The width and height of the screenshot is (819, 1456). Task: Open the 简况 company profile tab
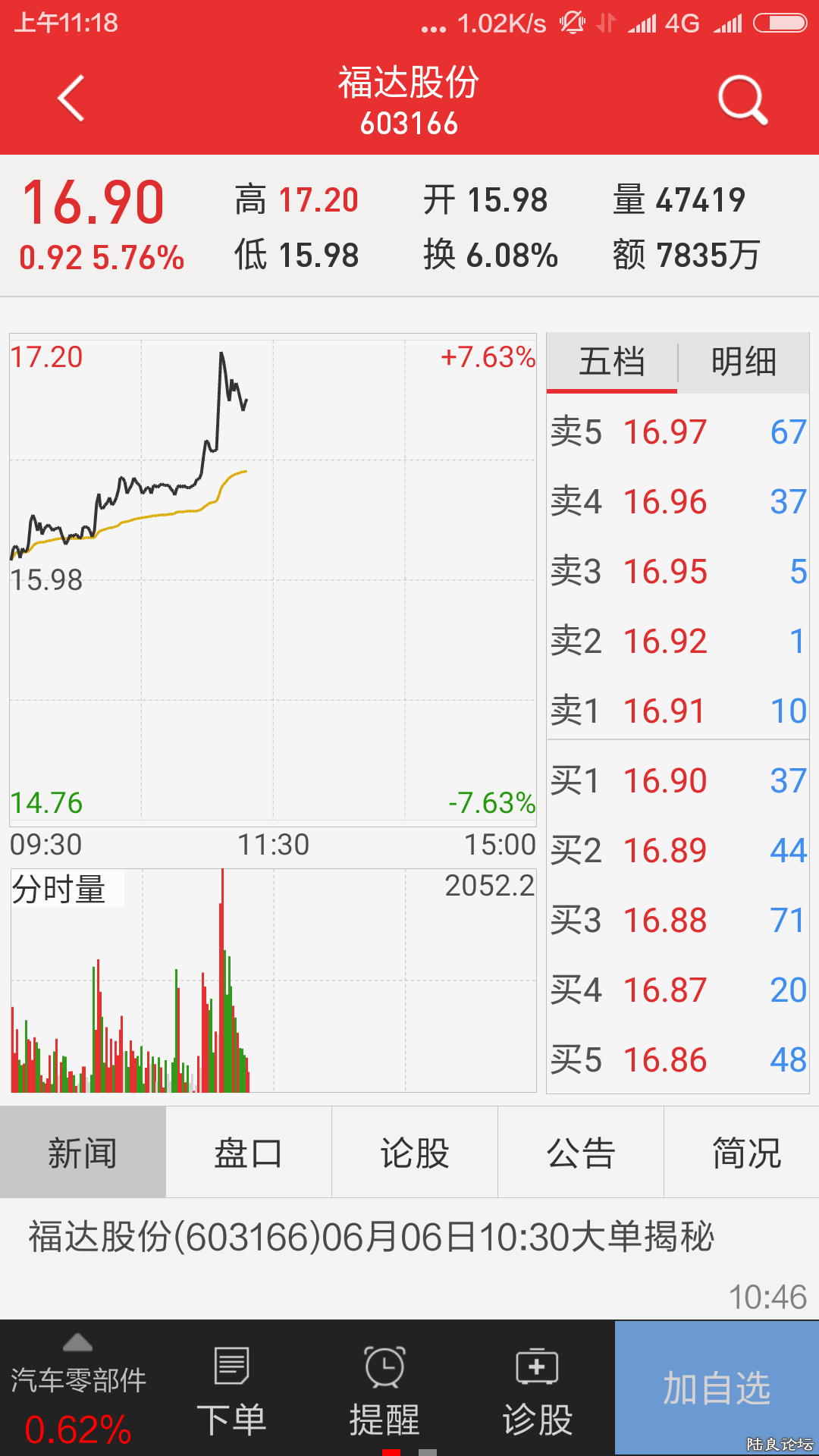pyautogui.click(x=746, y=1153)
